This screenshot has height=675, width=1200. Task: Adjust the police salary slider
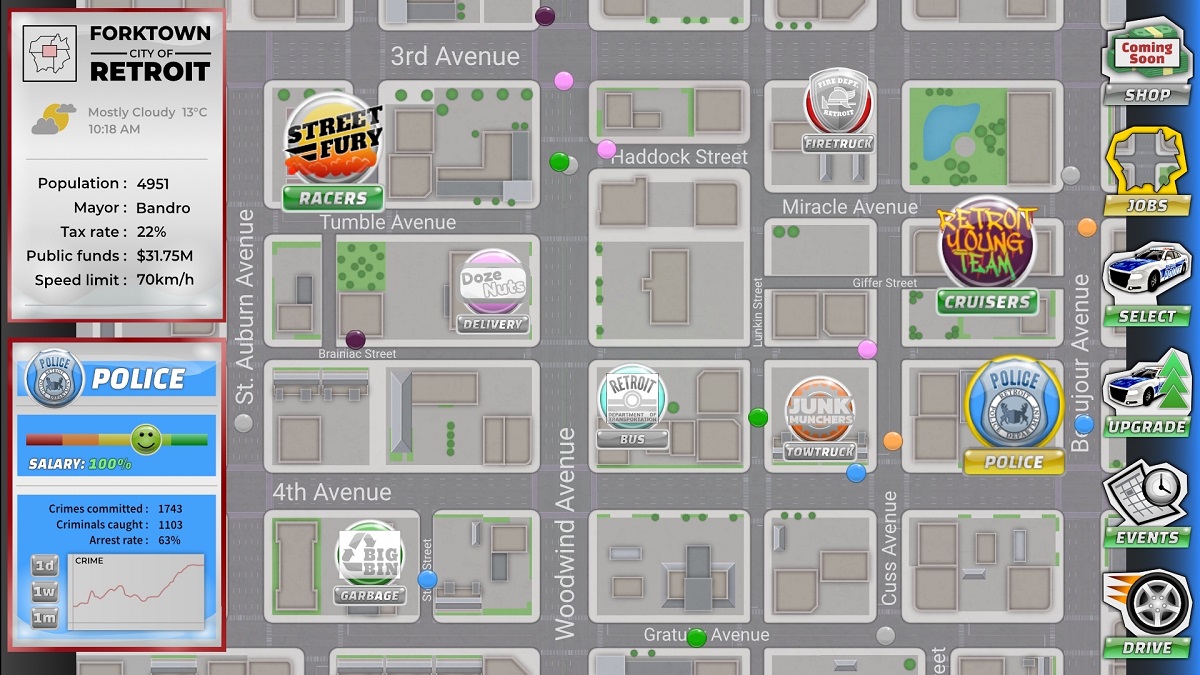pyautogui.click(x=146, y=439)
